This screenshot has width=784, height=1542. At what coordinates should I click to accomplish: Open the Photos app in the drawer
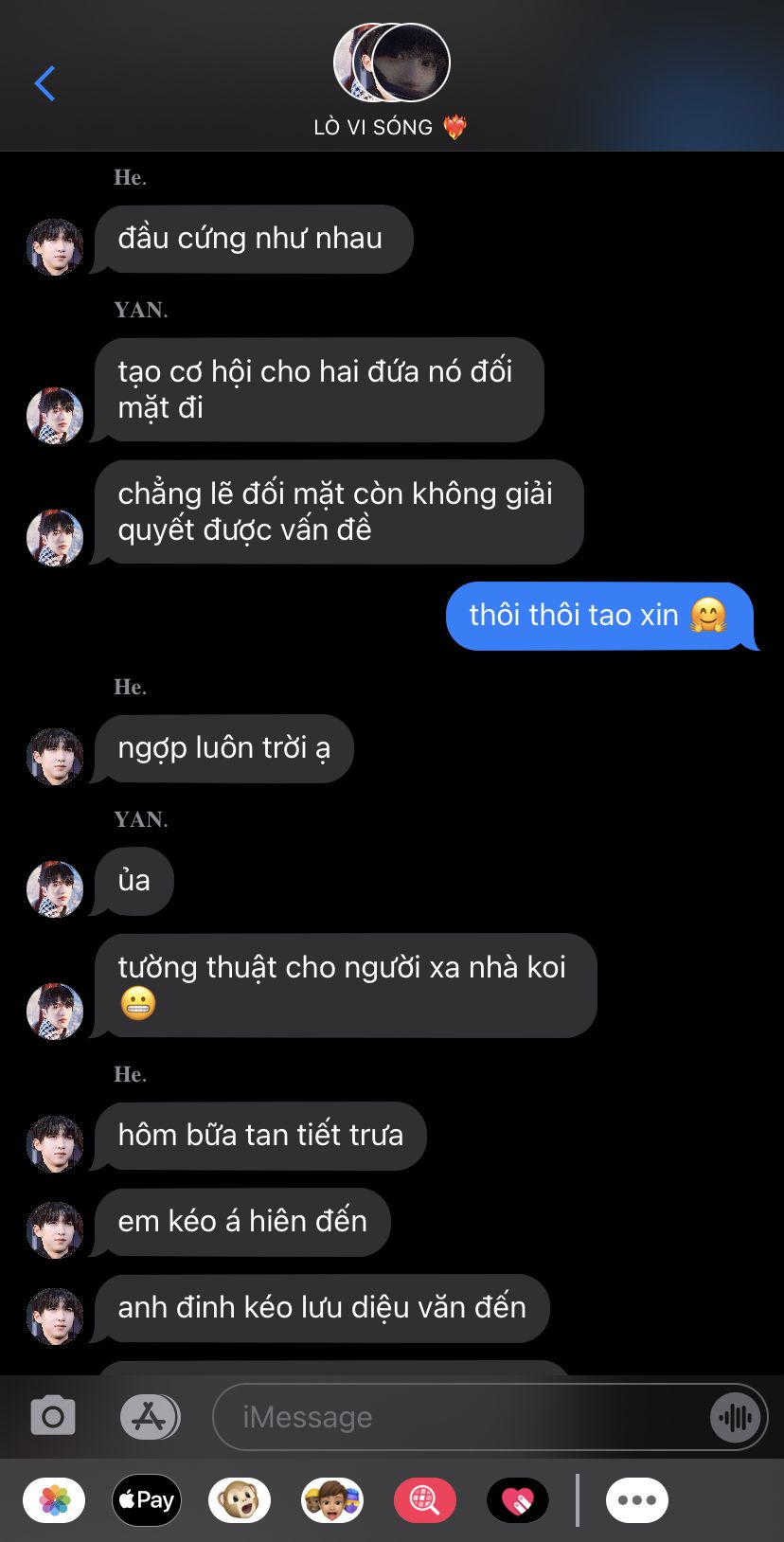point(54,1500)
